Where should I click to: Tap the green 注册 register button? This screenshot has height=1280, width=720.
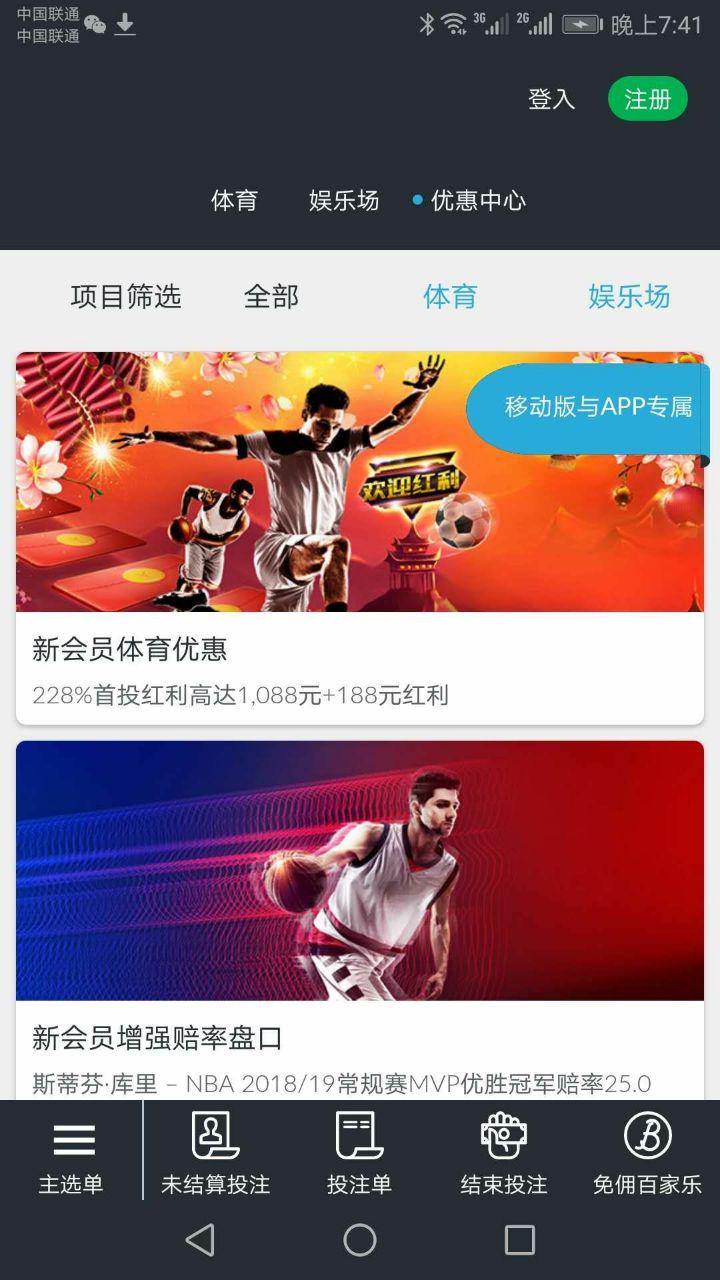click(x=647, y=99)
